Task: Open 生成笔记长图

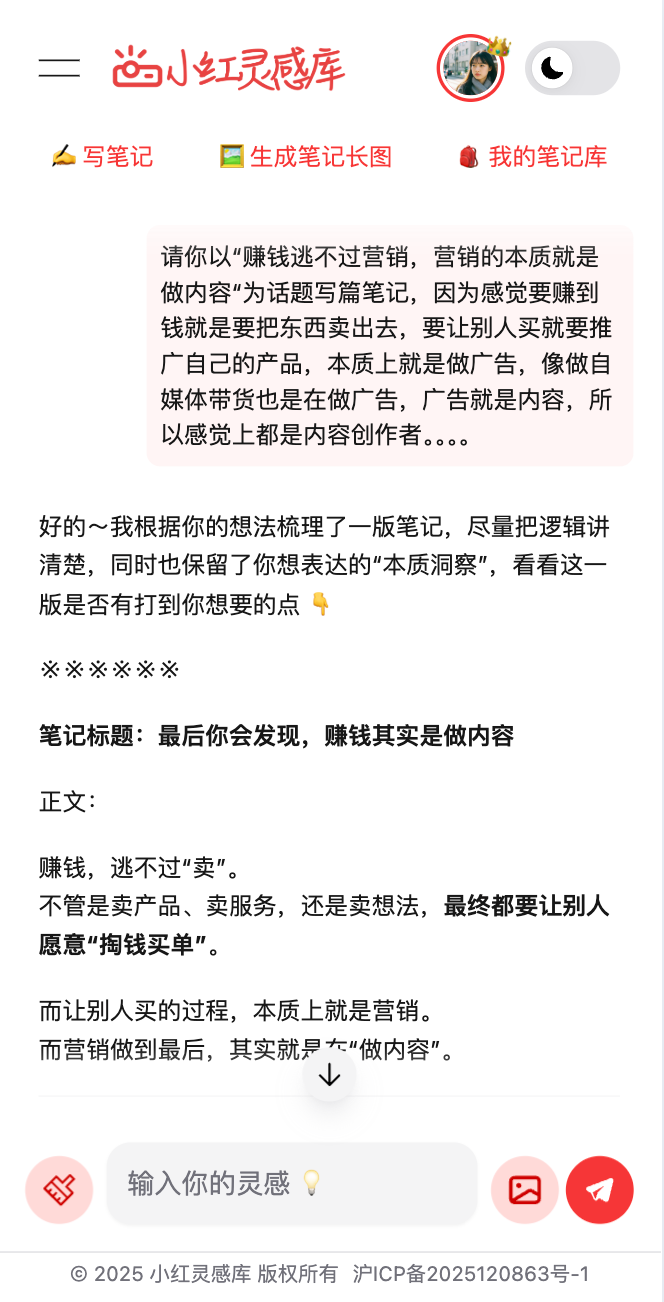Action: click(306, 157)
